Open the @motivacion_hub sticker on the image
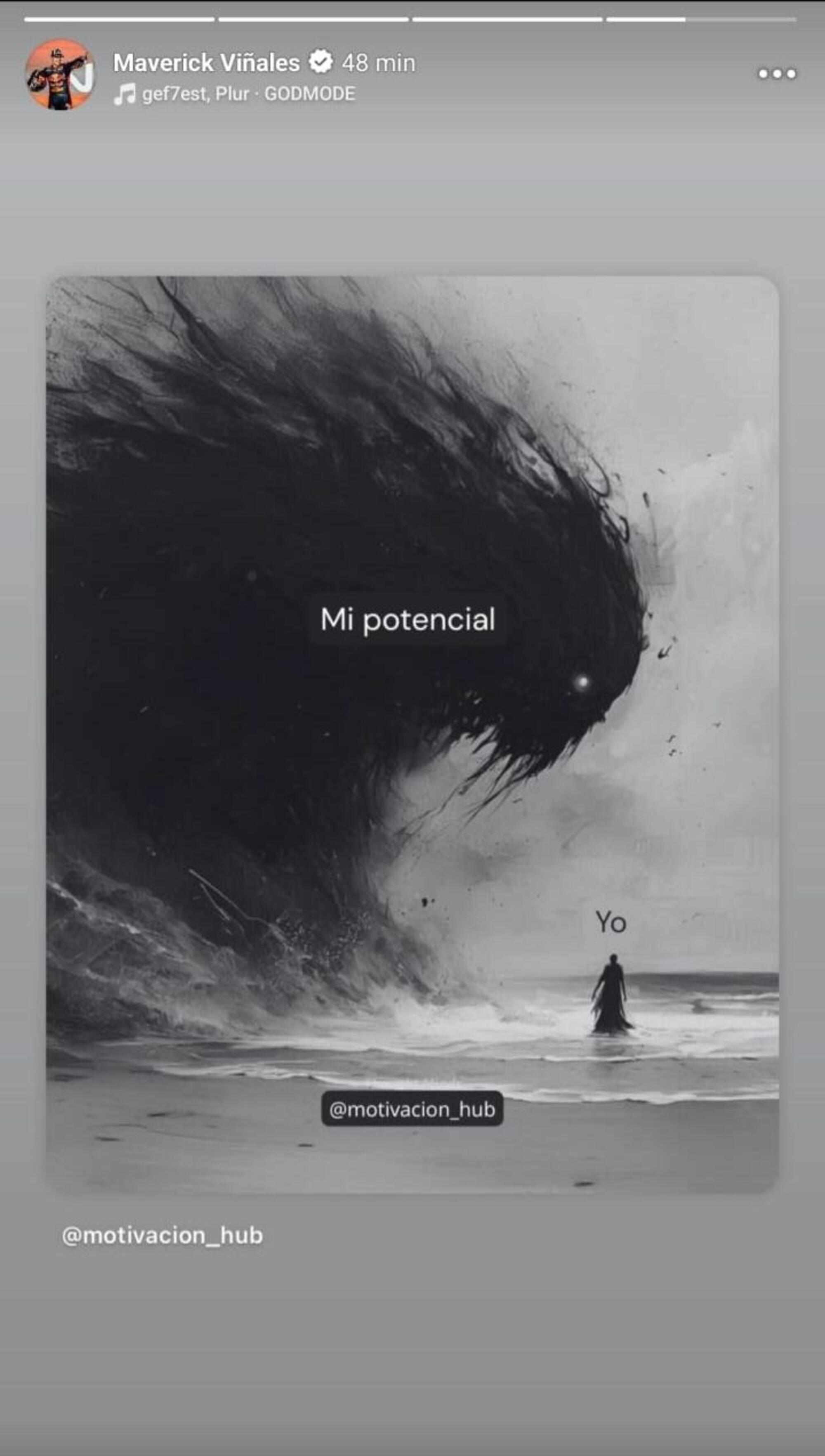Viewport: 825px width, 1456px height. [x=412, y=1109]
